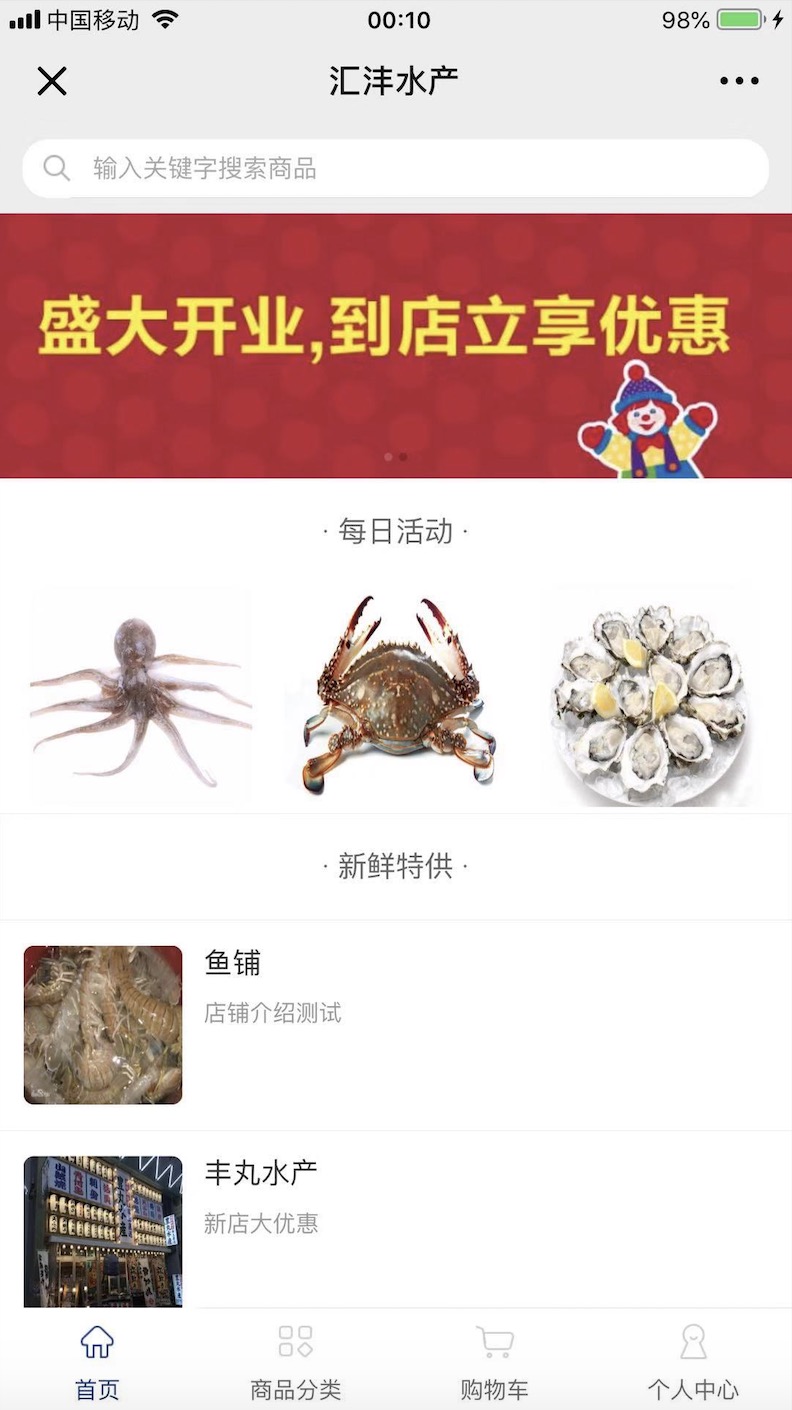This screenshot has height=1410, width=792.
Task: Open the crab daily activity item
Action: [396, 698]
